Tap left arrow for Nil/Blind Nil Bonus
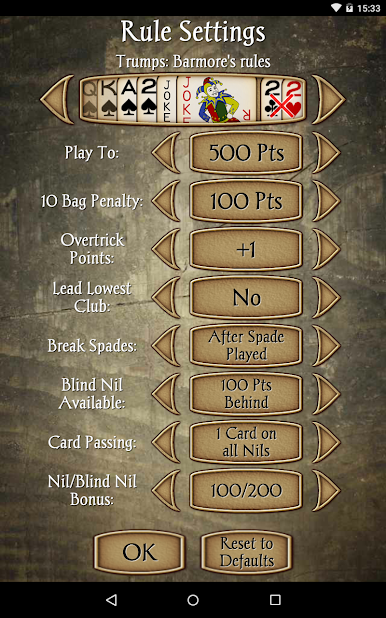This screenshot has width=386, height=618. click(166, 490)
